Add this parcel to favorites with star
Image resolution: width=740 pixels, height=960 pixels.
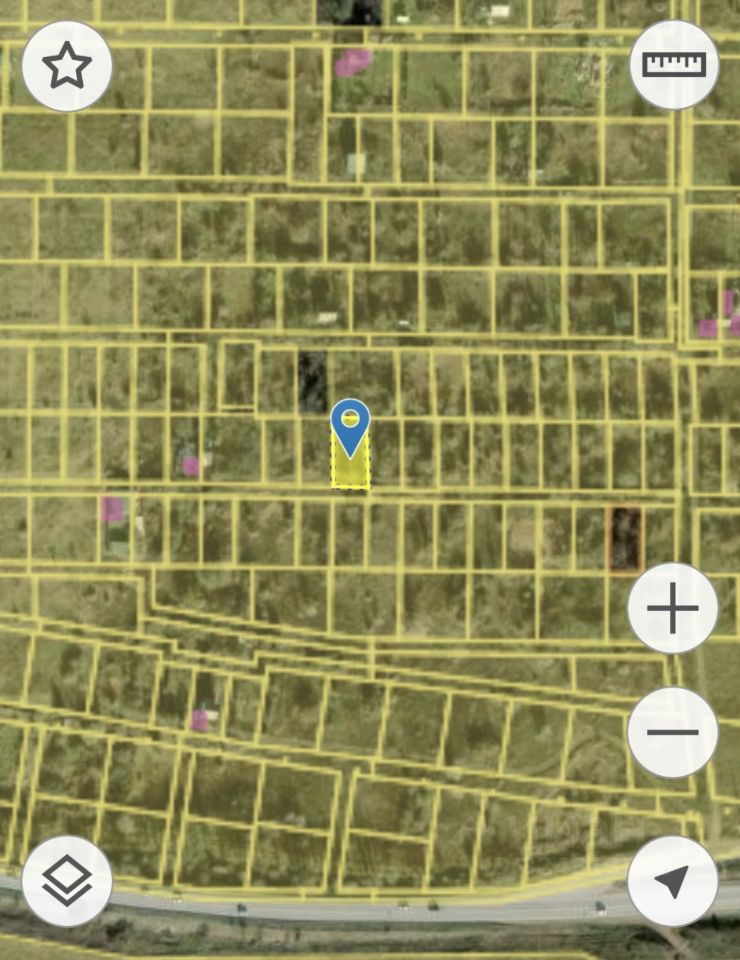click(x=67, y=66)
